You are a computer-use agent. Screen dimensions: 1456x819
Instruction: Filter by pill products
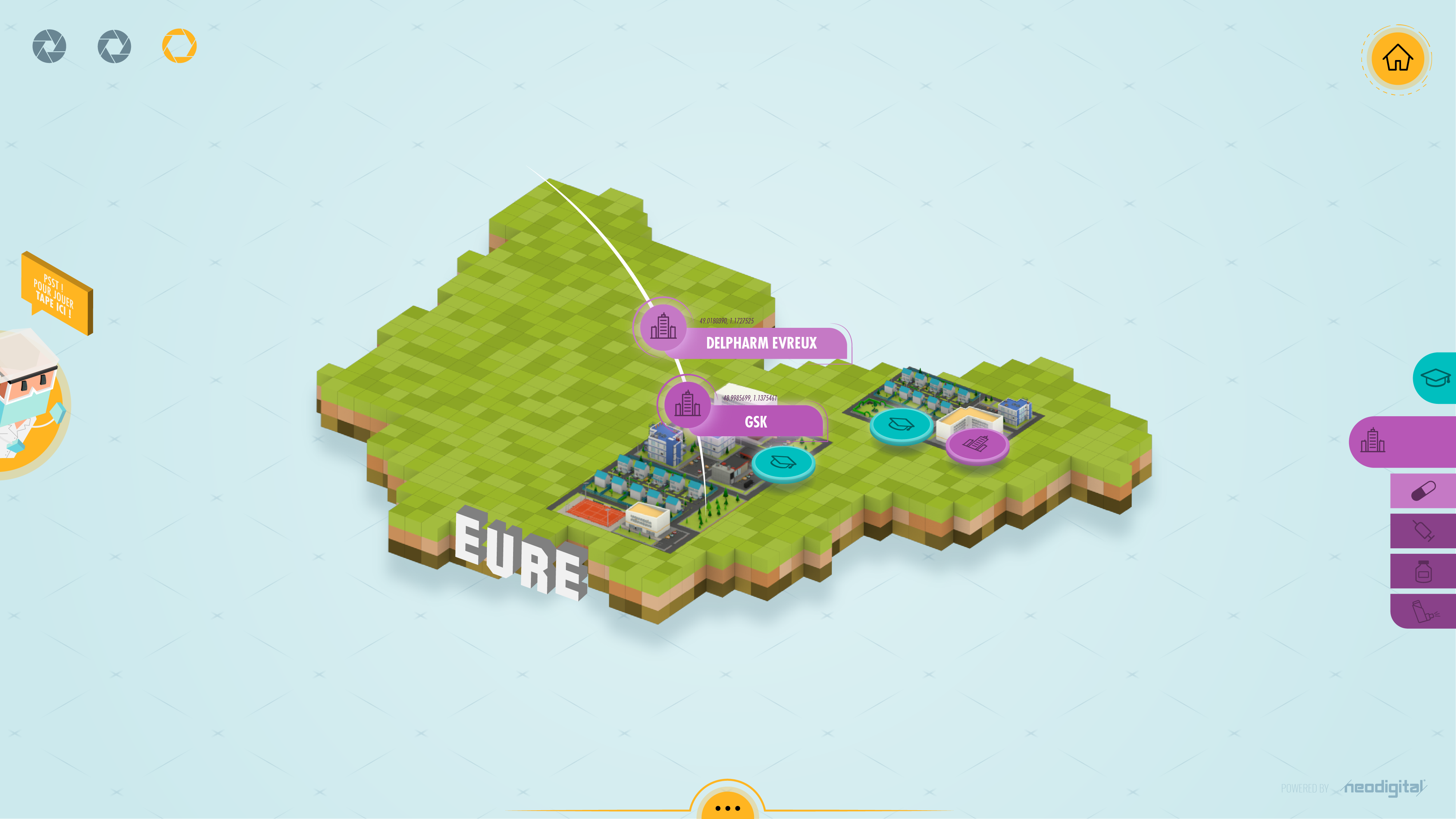tap(1423, 490)
